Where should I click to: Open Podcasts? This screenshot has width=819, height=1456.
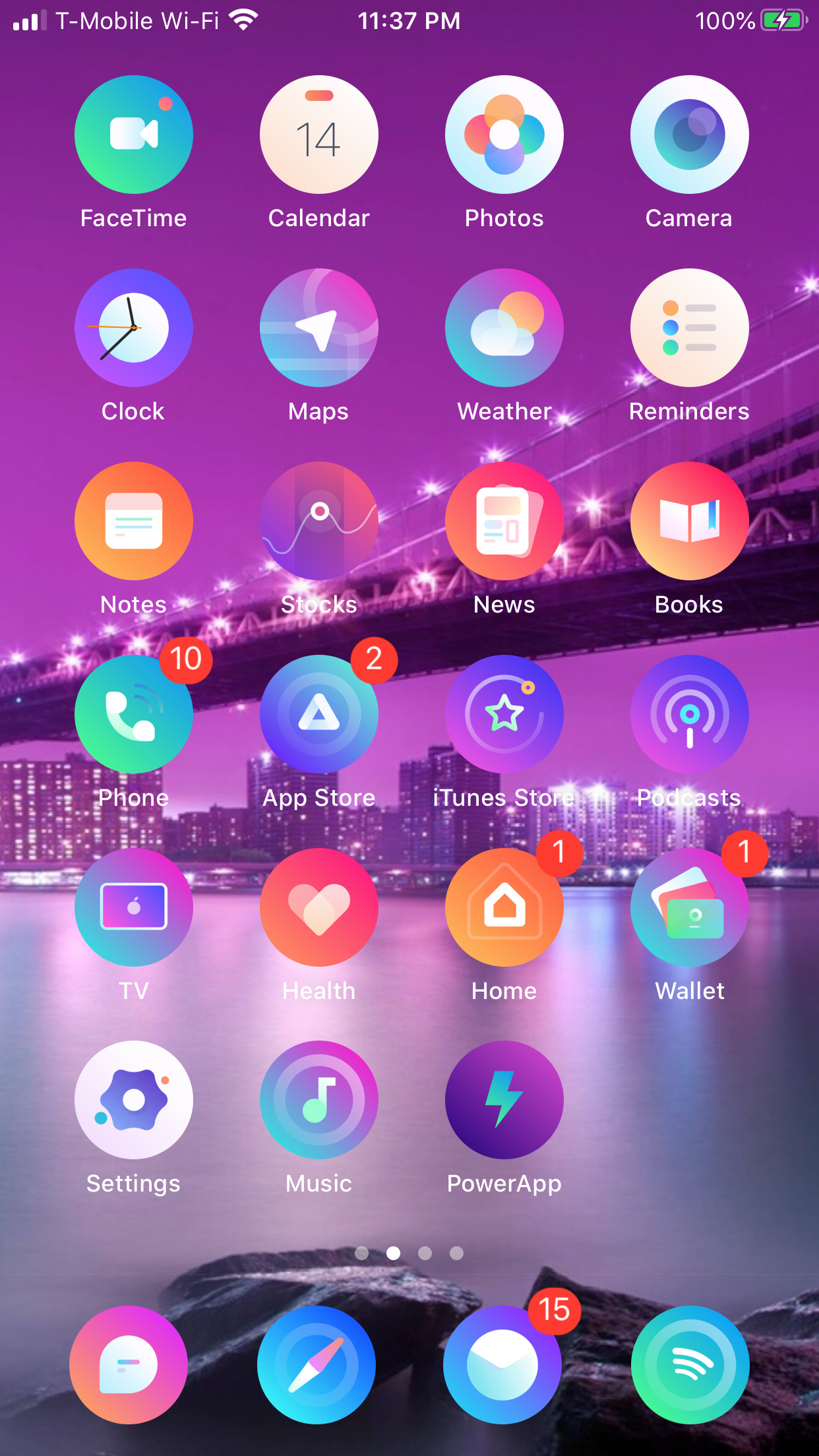pyautogui.click(x=690, y=714)
